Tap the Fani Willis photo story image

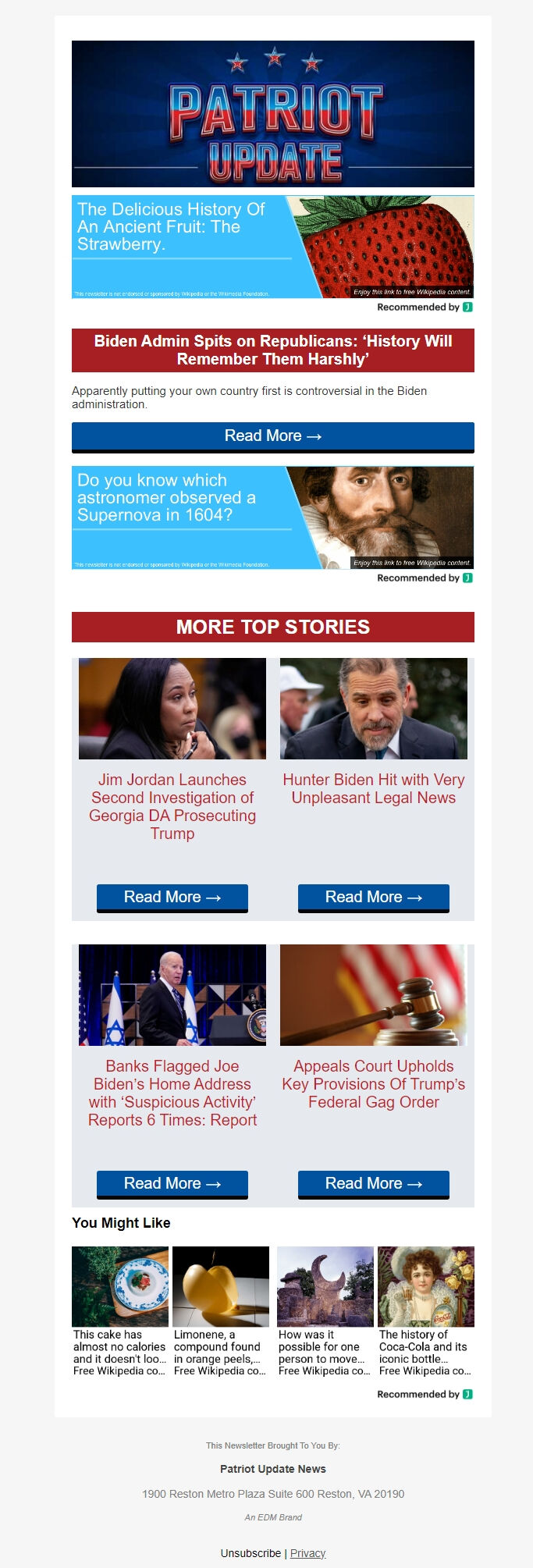point(172,709)
